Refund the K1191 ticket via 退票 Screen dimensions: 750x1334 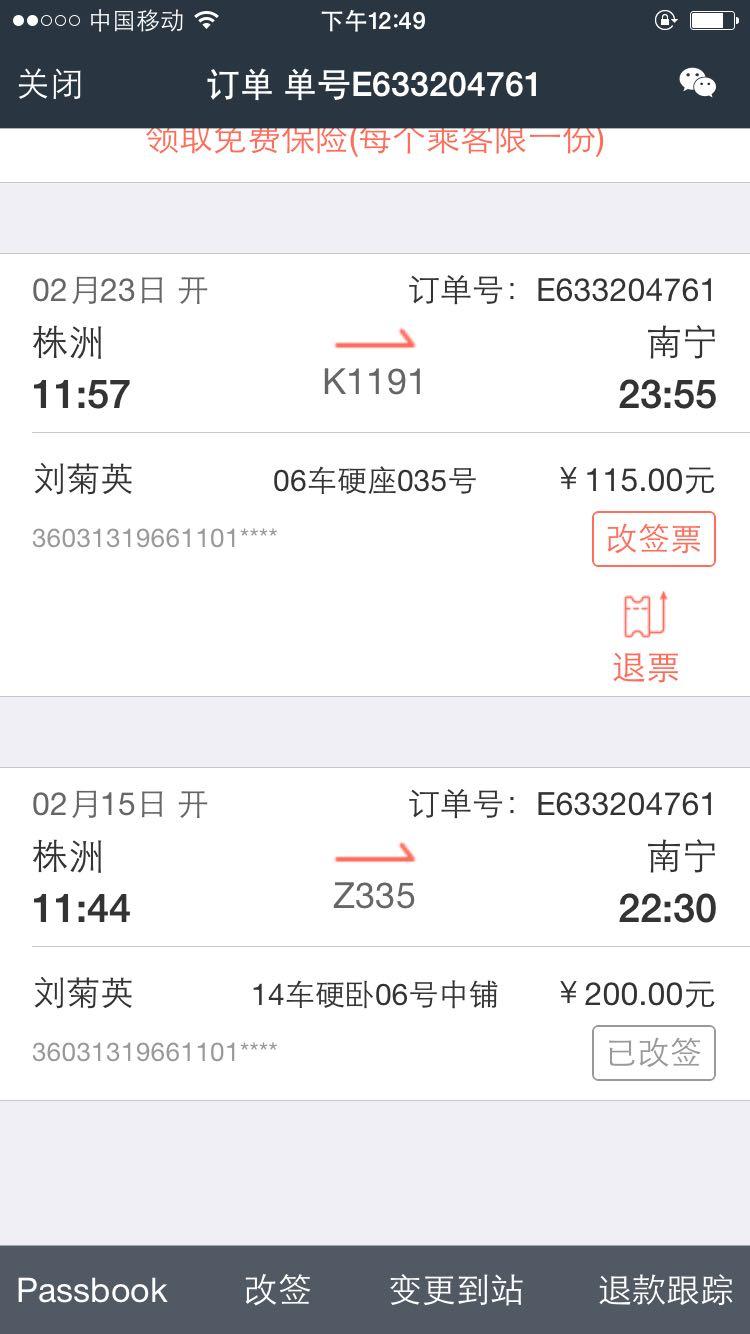(646, 638)
